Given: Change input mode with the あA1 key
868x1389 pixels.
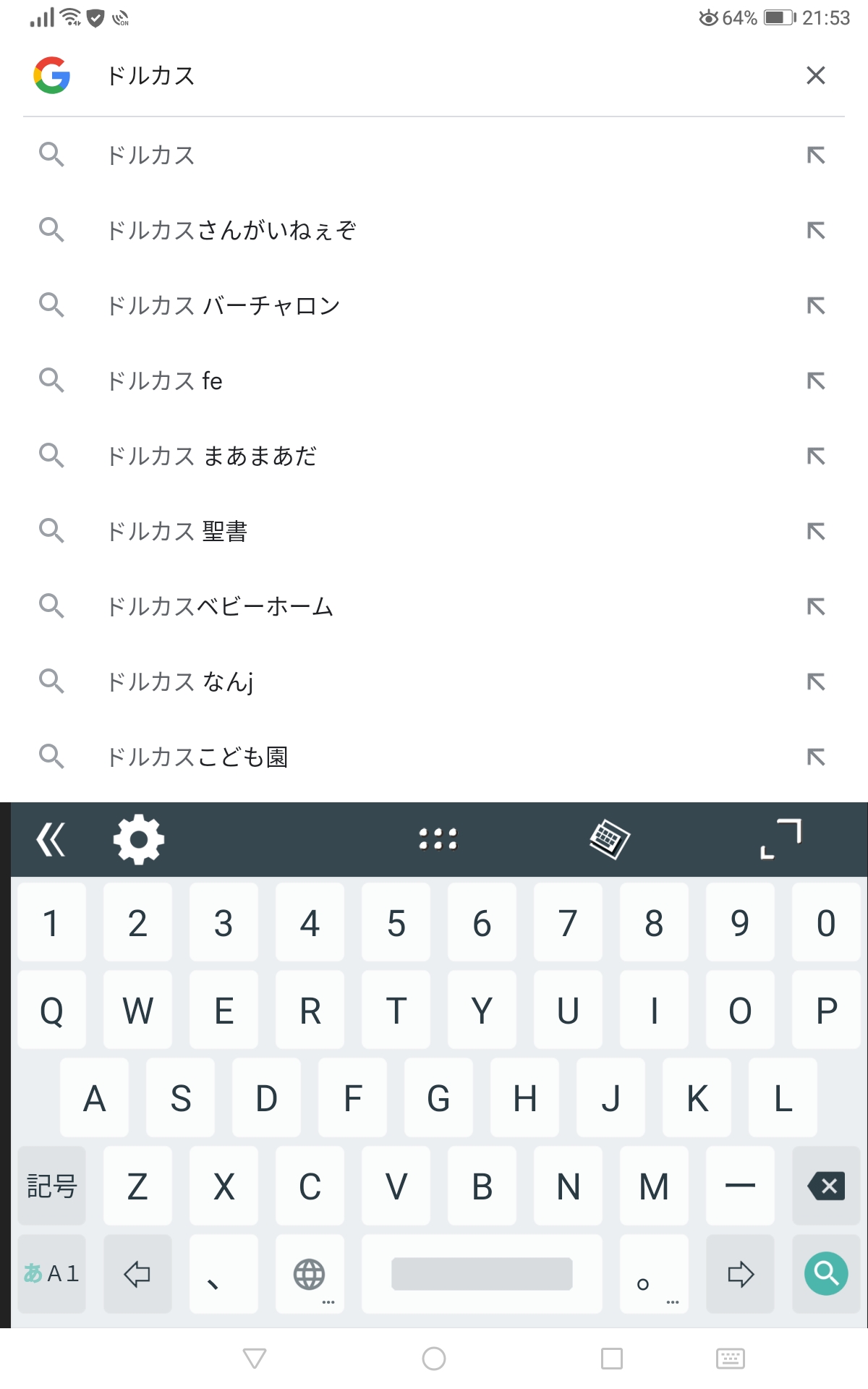Looking at the screenshot, I should (51, 1273).
